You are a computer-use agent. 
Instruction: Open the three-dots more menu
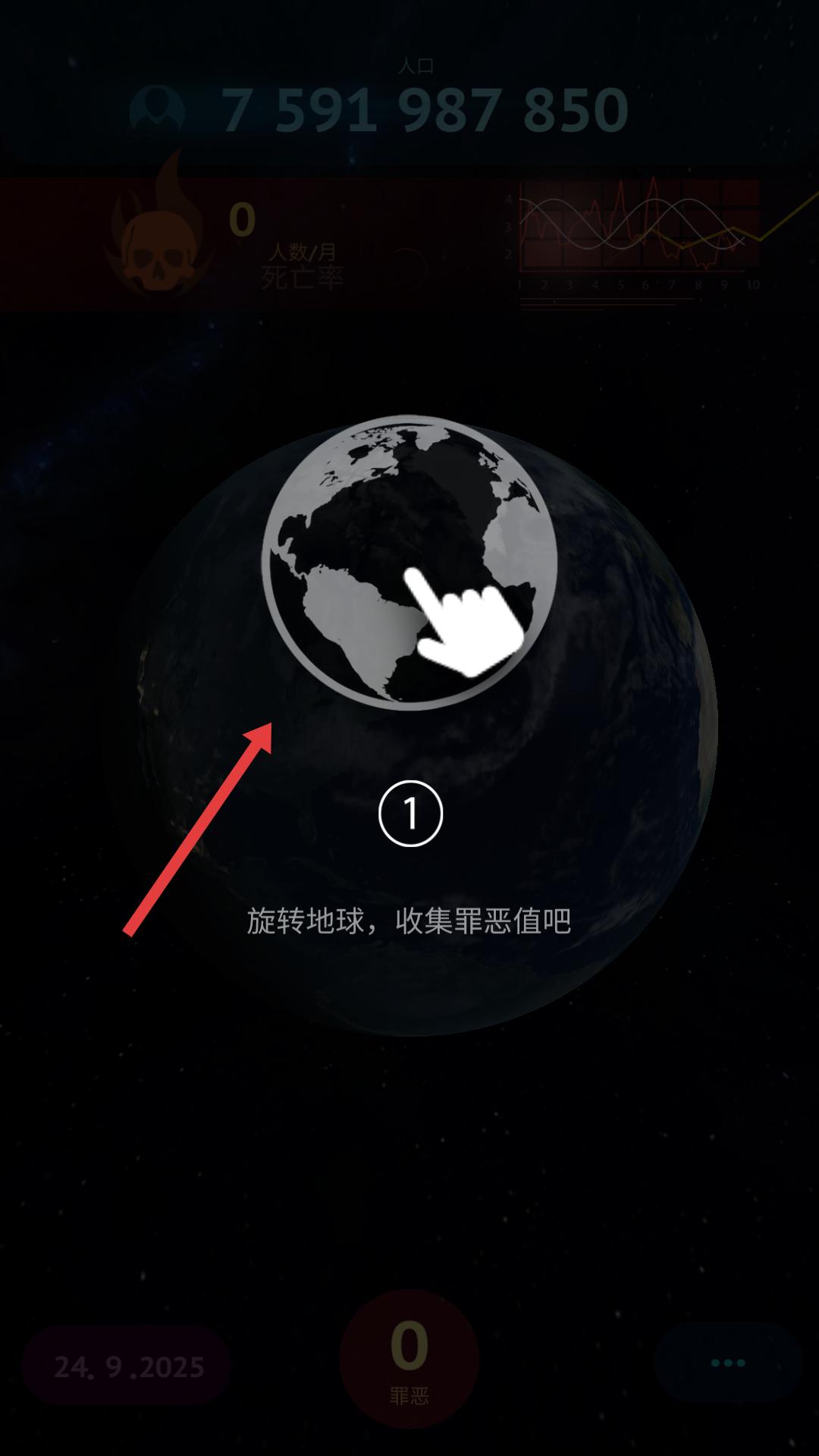click(728, 1363)
